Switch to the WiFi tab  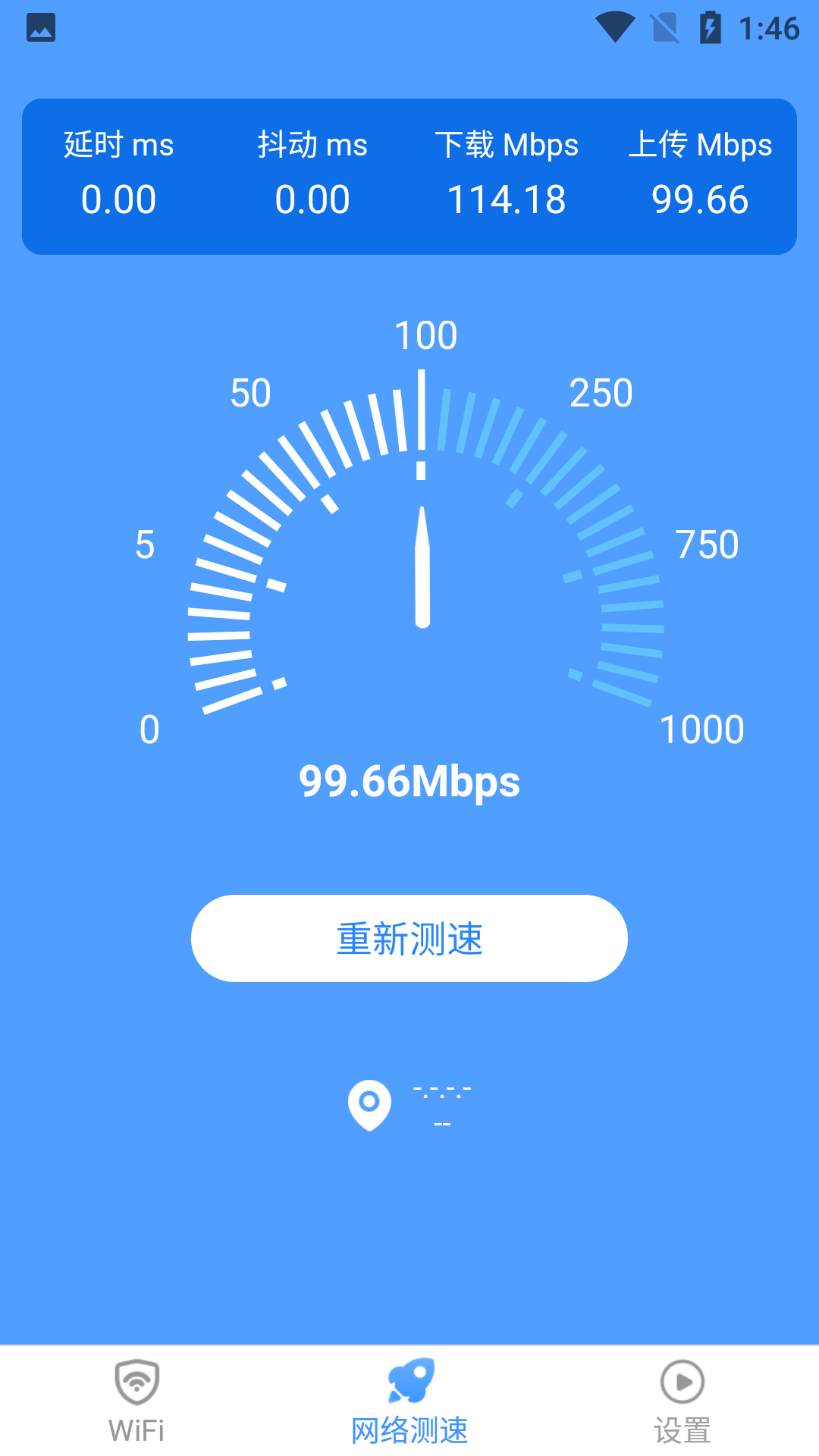(136, 1401)
